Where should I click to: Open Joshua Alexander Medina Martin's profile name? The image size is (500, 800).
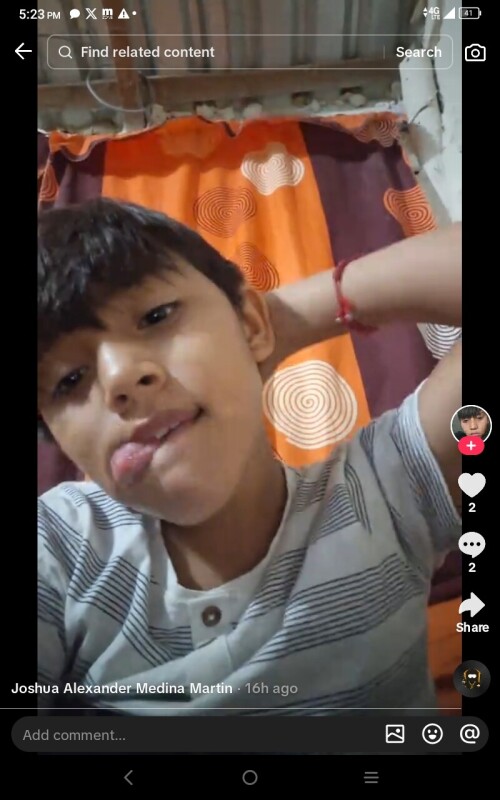(x=122, y=688)
